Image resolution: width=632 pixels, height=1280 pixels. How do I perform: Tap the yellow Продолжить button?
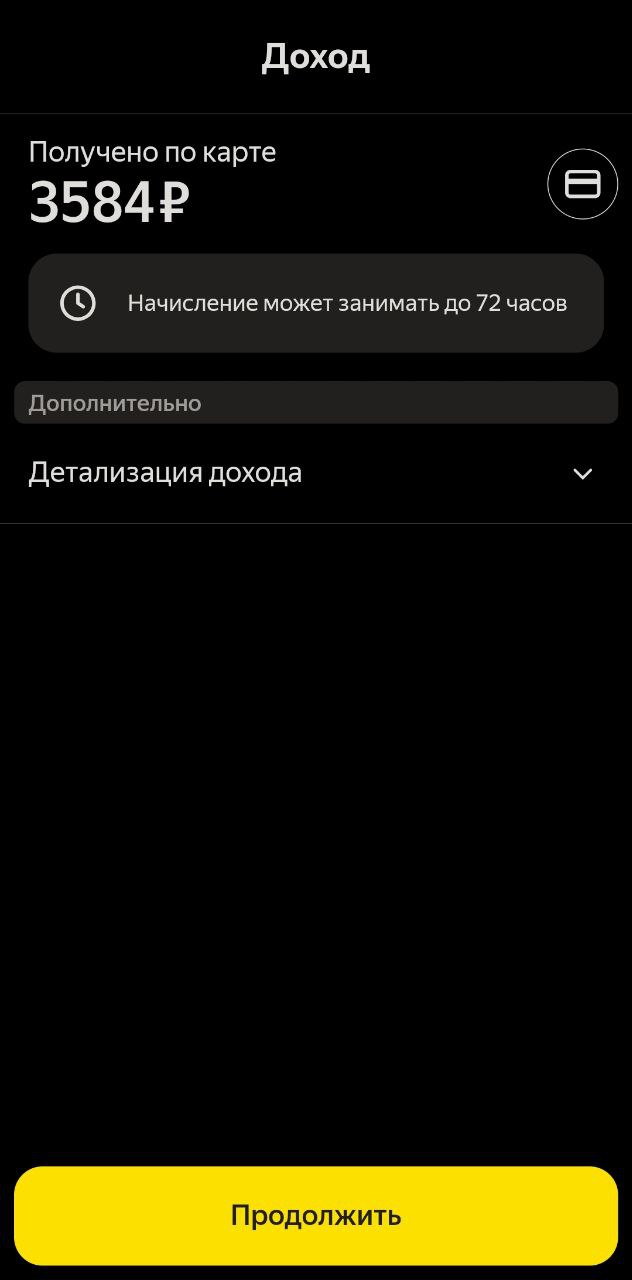tap(316, 1215)
